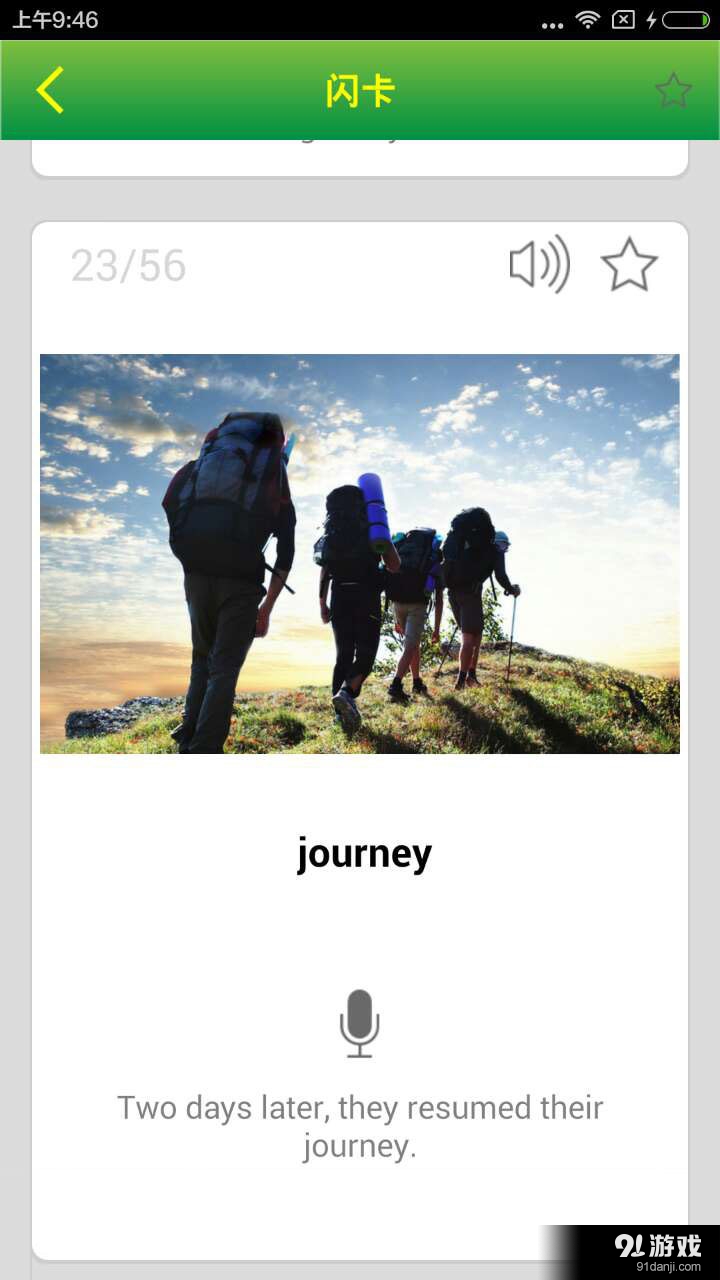Star the journey flashcard
The image size is (720, 1280).
629,265
